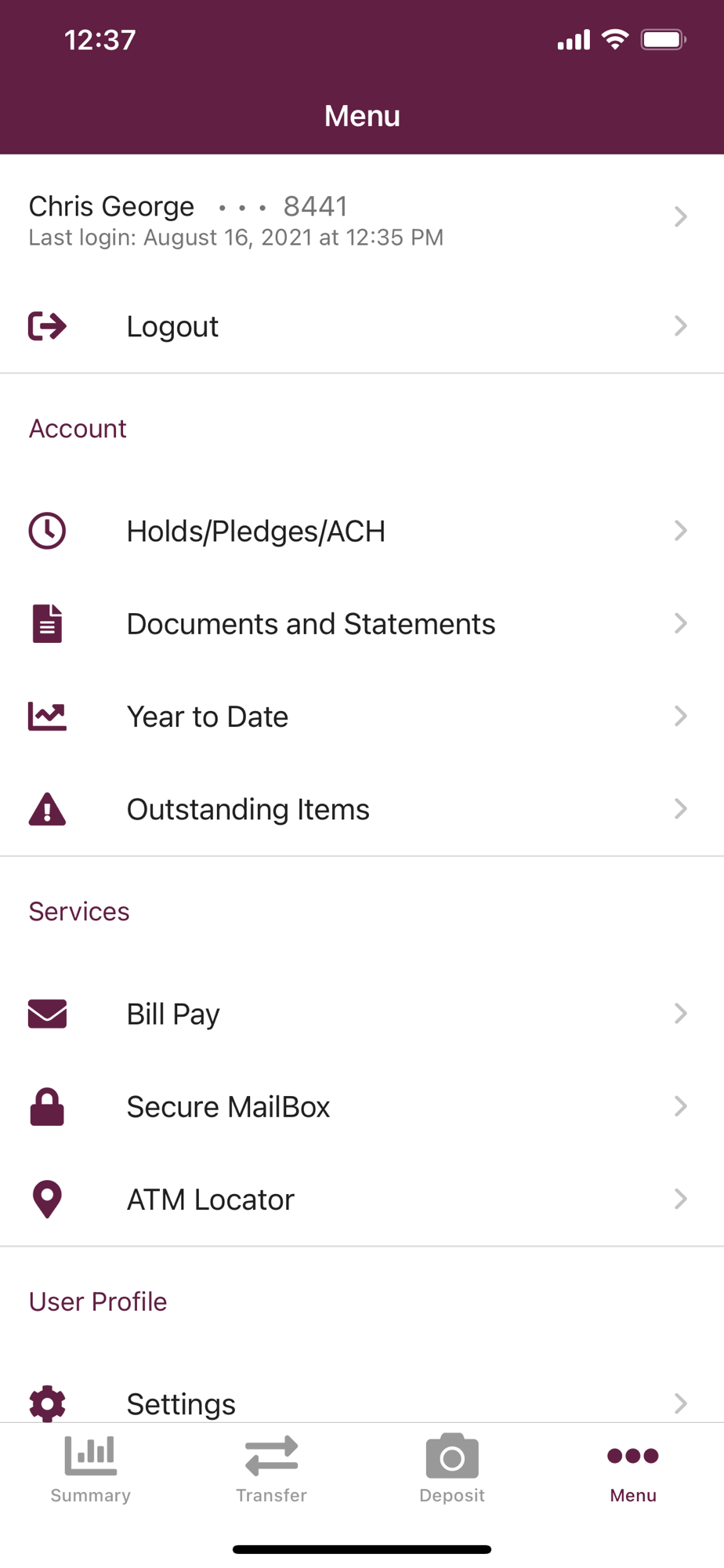Check Outstanding Items
This screenshot has width=724, height=1568.
pos(362,809)
